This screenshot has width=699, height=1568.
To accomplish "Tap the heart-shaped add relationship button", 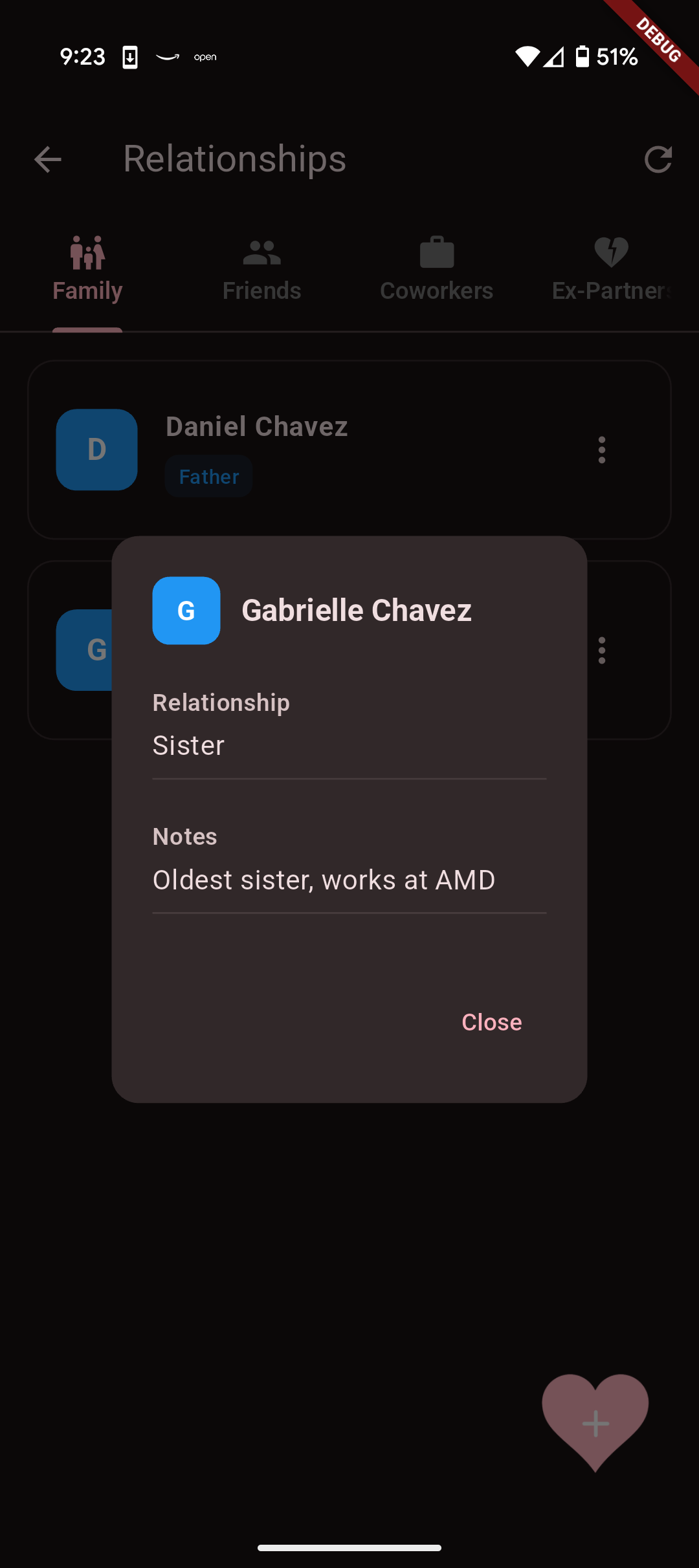I will (x=595, y=1423).
